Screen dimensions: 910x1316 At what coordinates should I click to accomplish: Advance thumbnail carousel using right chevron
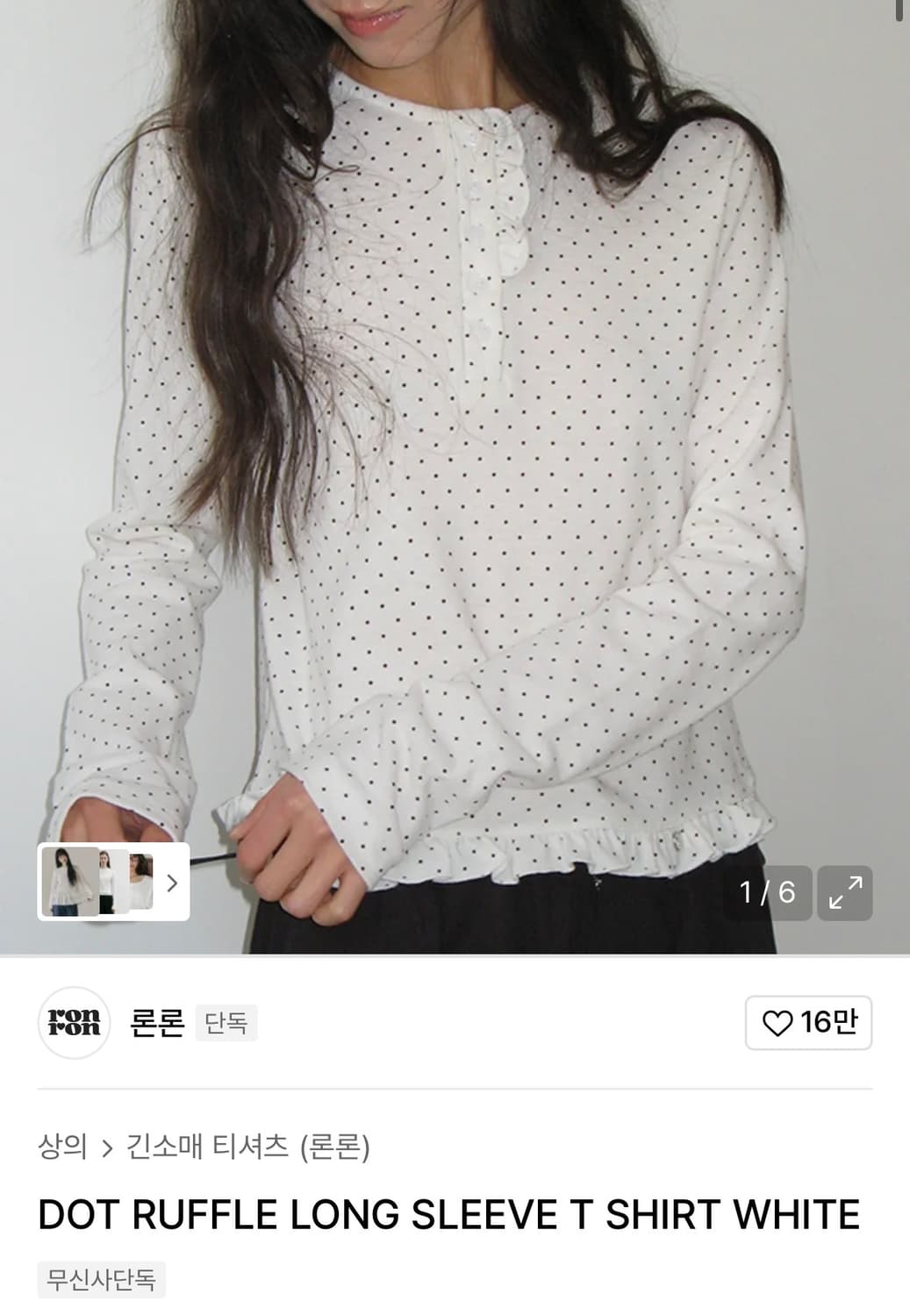click(172, 883)
